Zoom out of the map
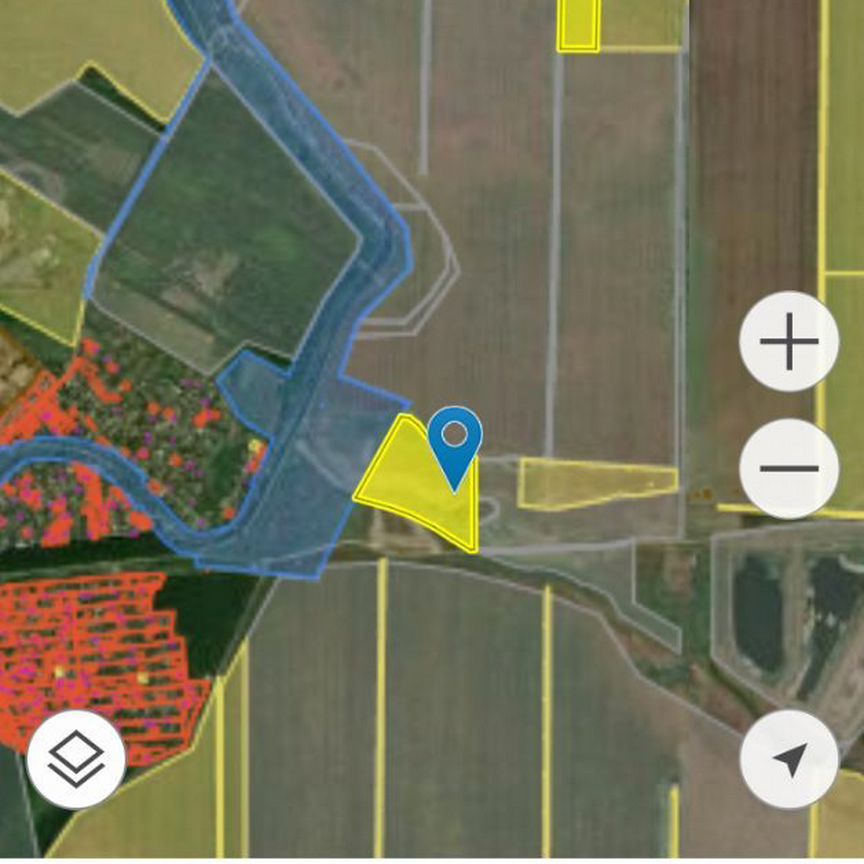Image resolution: width=864 pixels, height=864 pixels. 789,468
